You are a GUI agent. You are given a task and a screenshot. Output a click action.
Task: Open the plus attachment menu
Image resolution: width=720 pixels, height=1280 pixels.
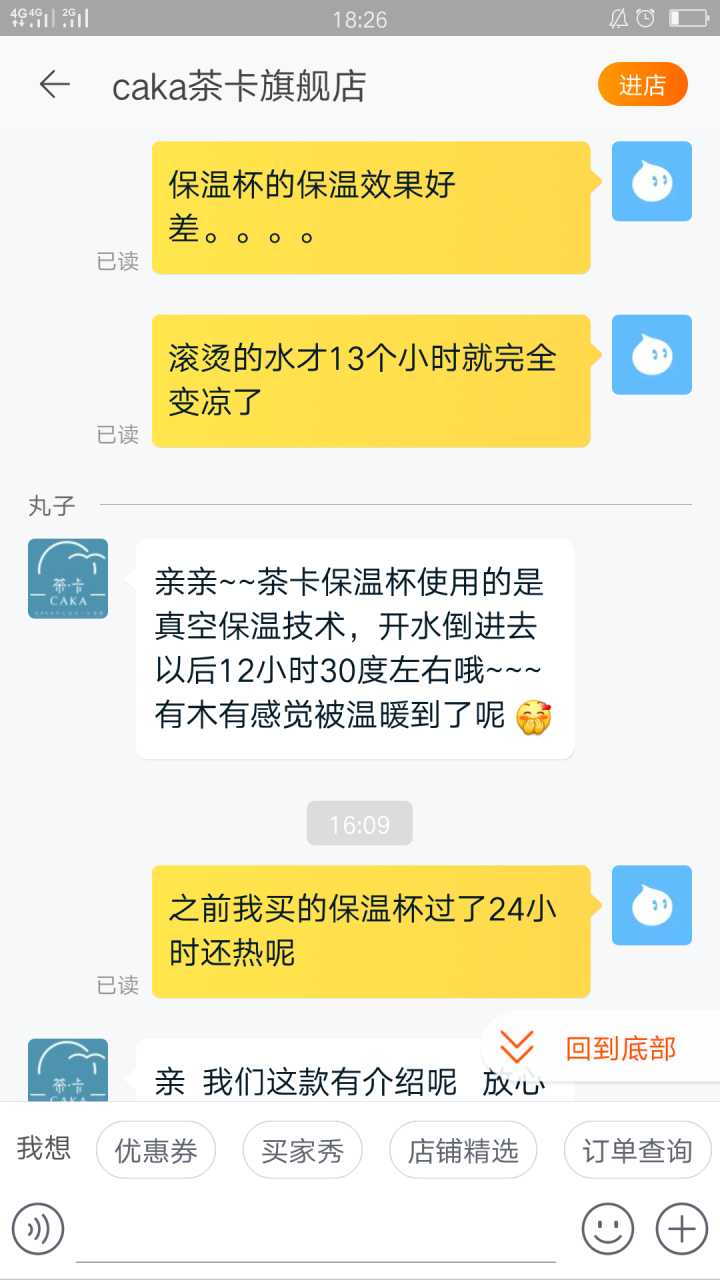[x=681, y=1228]
